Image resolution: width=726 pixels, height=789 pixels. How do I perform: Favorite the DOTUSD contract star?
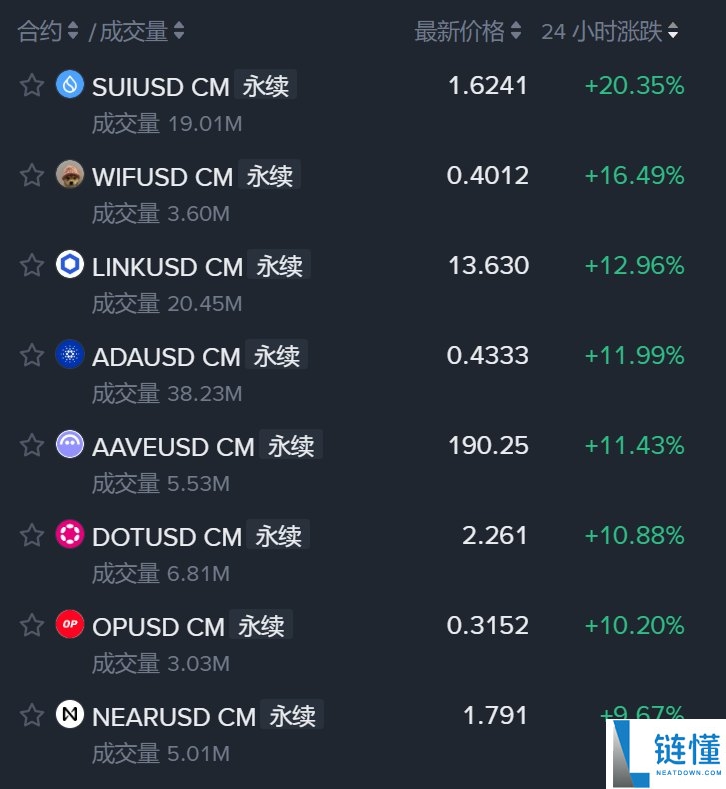31,535
